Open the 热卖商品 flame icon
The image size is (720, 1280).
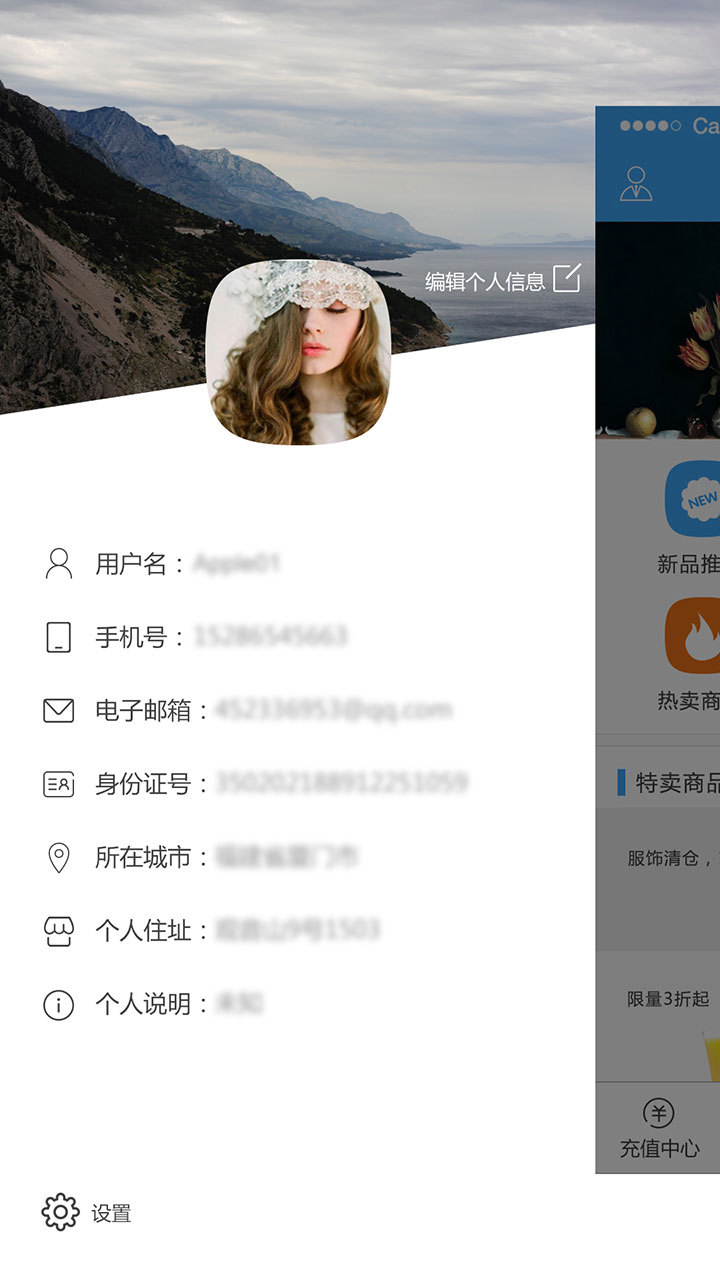pos(694,636)
